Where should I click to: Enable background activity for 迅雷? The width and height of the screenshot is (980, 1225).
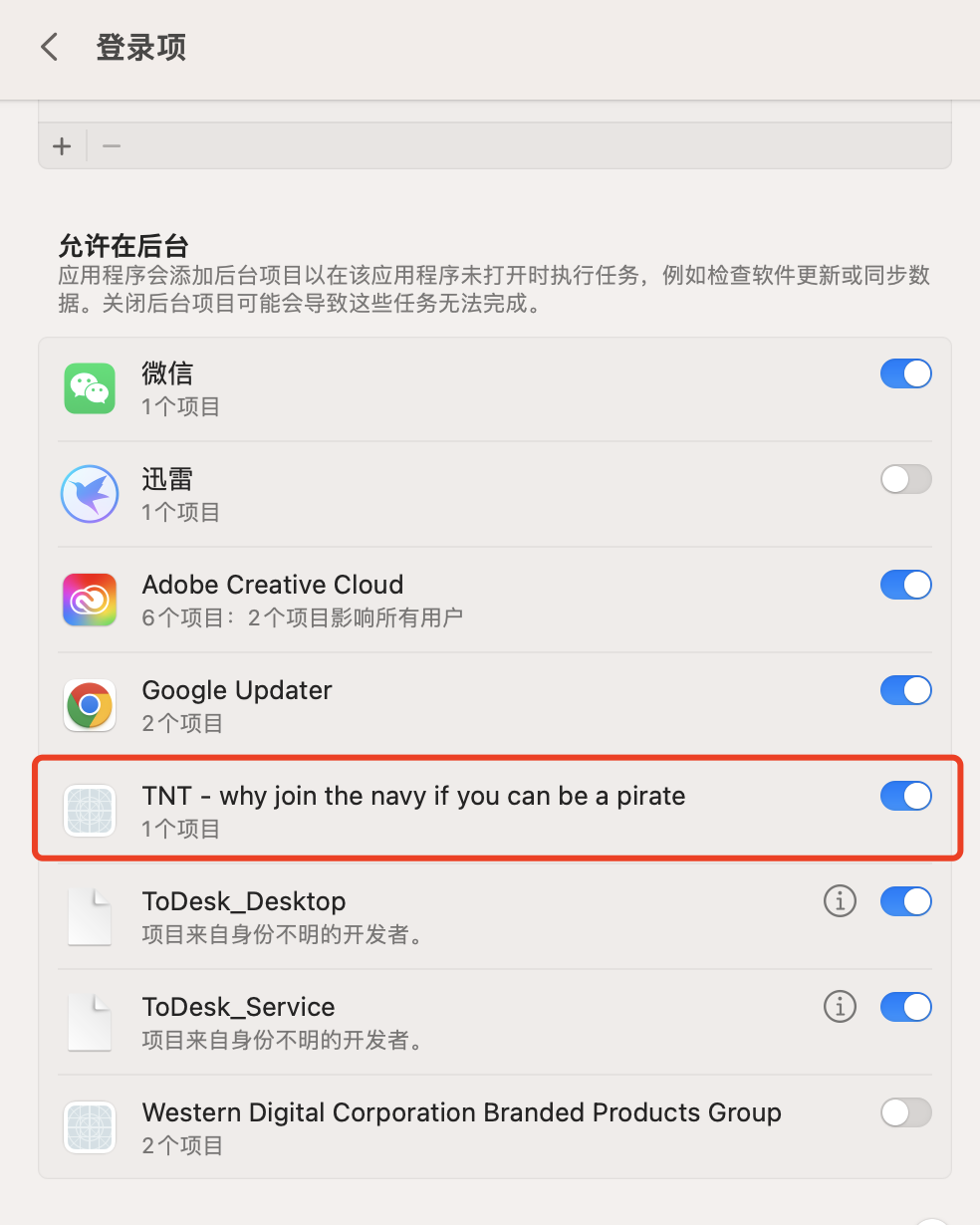(x=905, y=479)
